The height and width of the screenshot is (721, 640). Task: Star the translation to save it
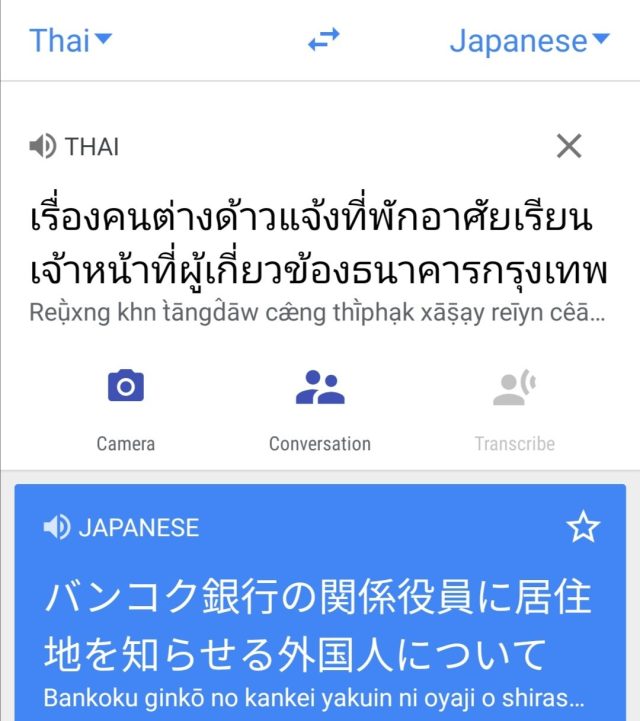[x=583, y=527]
